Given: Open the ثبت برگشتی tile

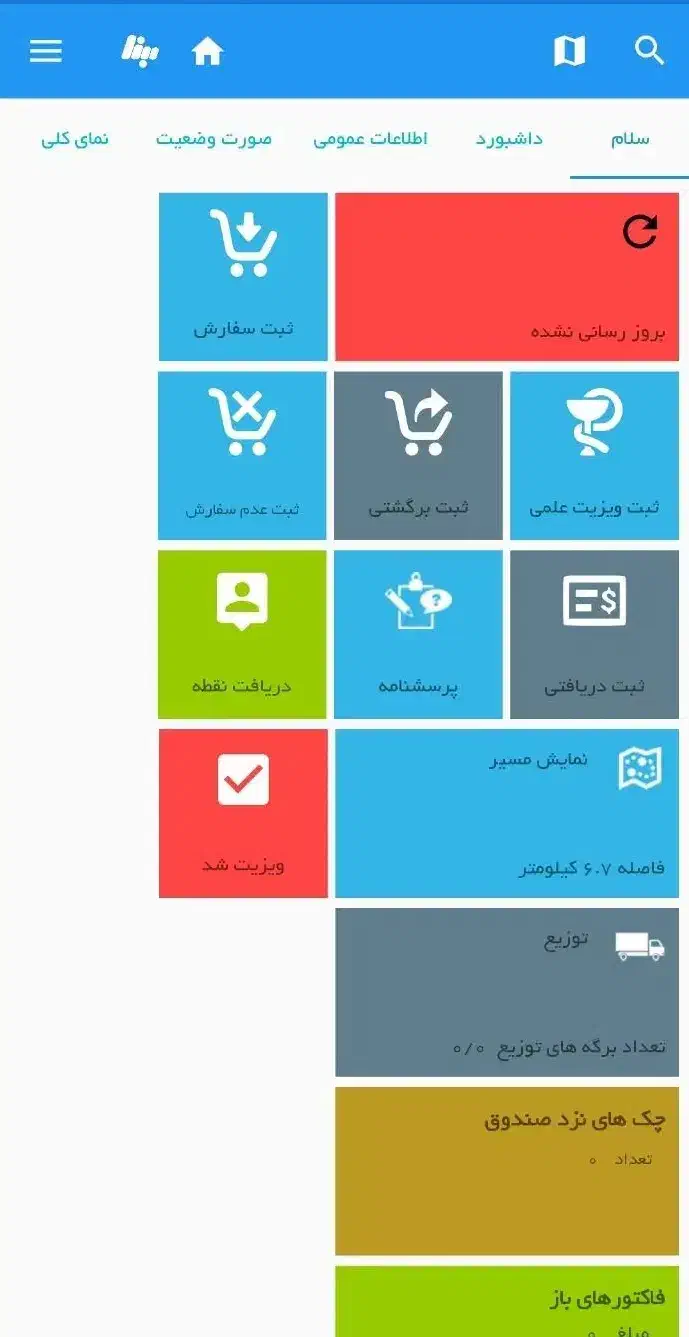Looking at the screenshot, I should [x=419, y=456].
